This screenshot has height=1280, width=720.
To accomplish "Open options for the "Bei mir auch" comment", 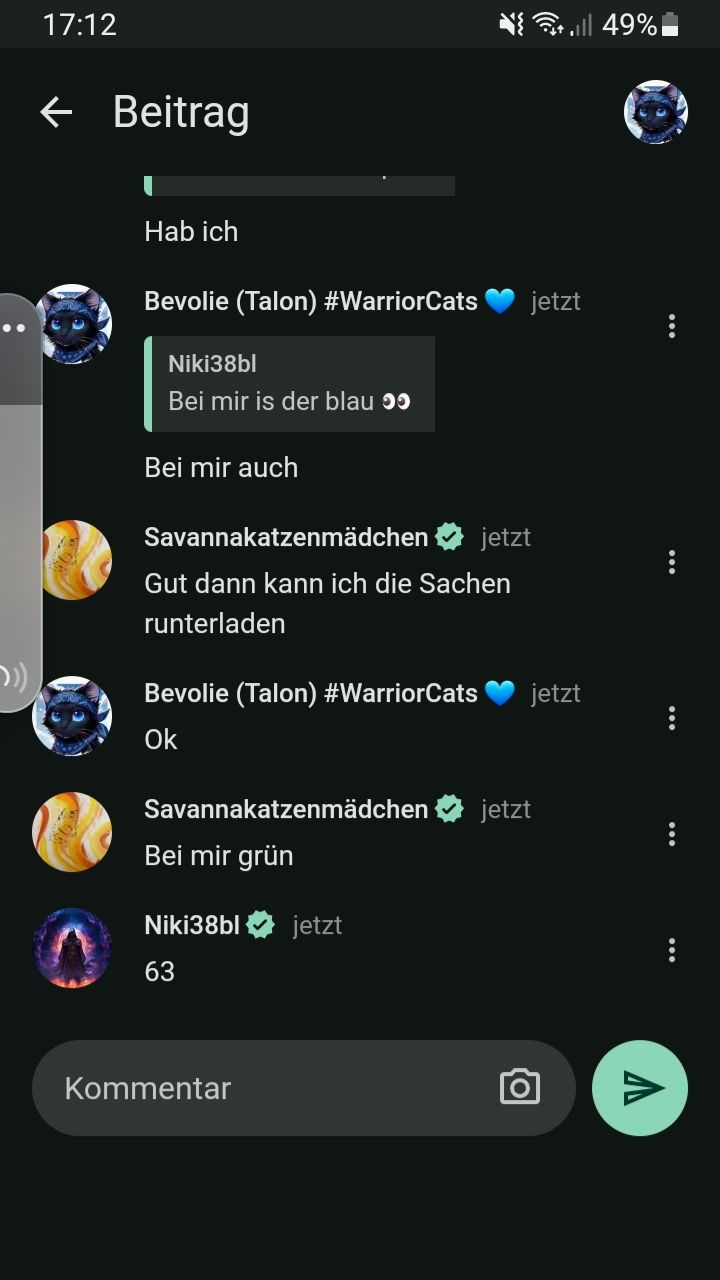I will point(672,326).
